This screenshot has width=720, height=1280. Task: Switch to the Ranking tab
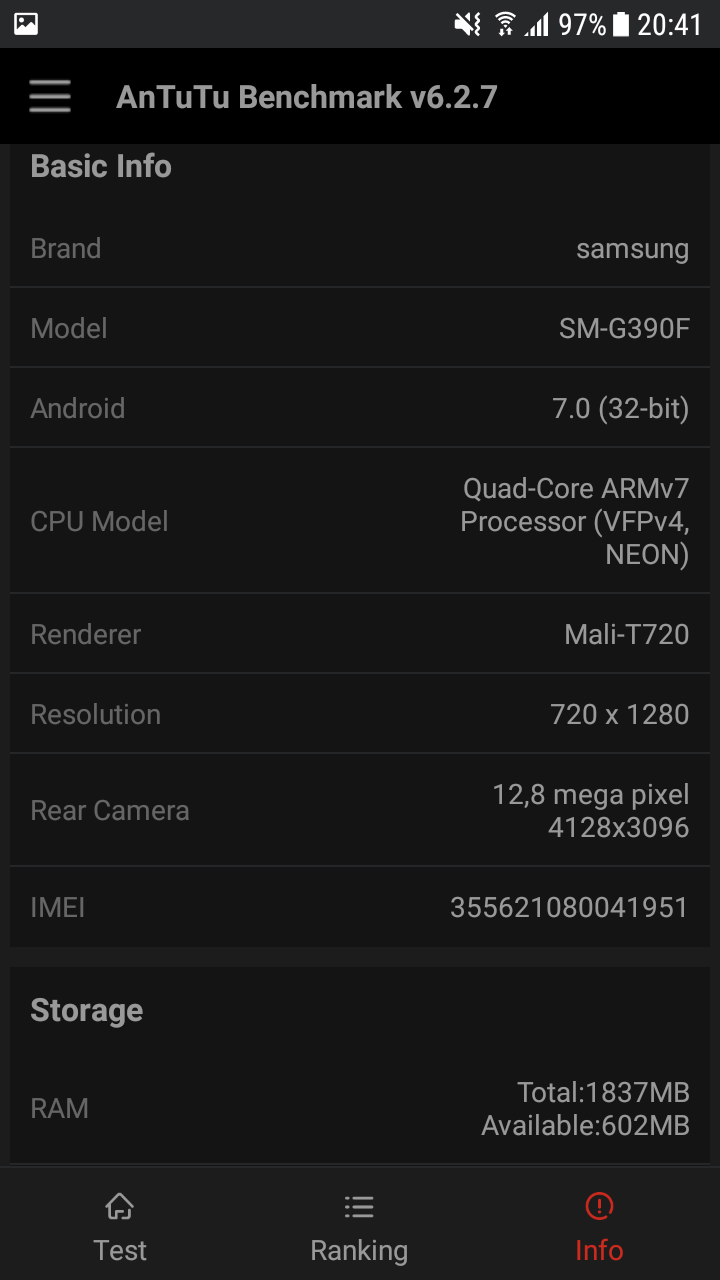[x=359, y=1226]
